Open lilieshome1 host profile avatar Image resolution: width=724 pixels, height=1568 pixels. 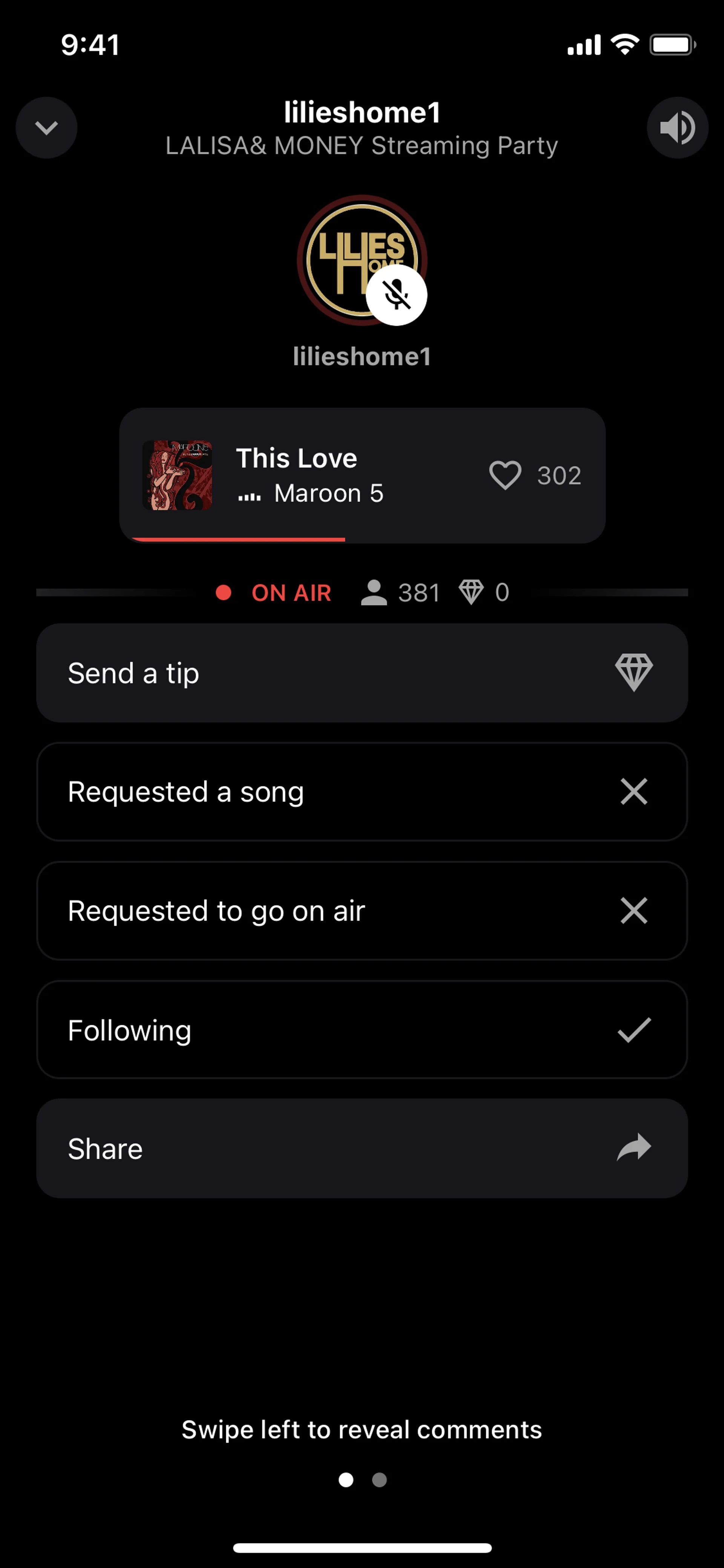coord(361,260)
